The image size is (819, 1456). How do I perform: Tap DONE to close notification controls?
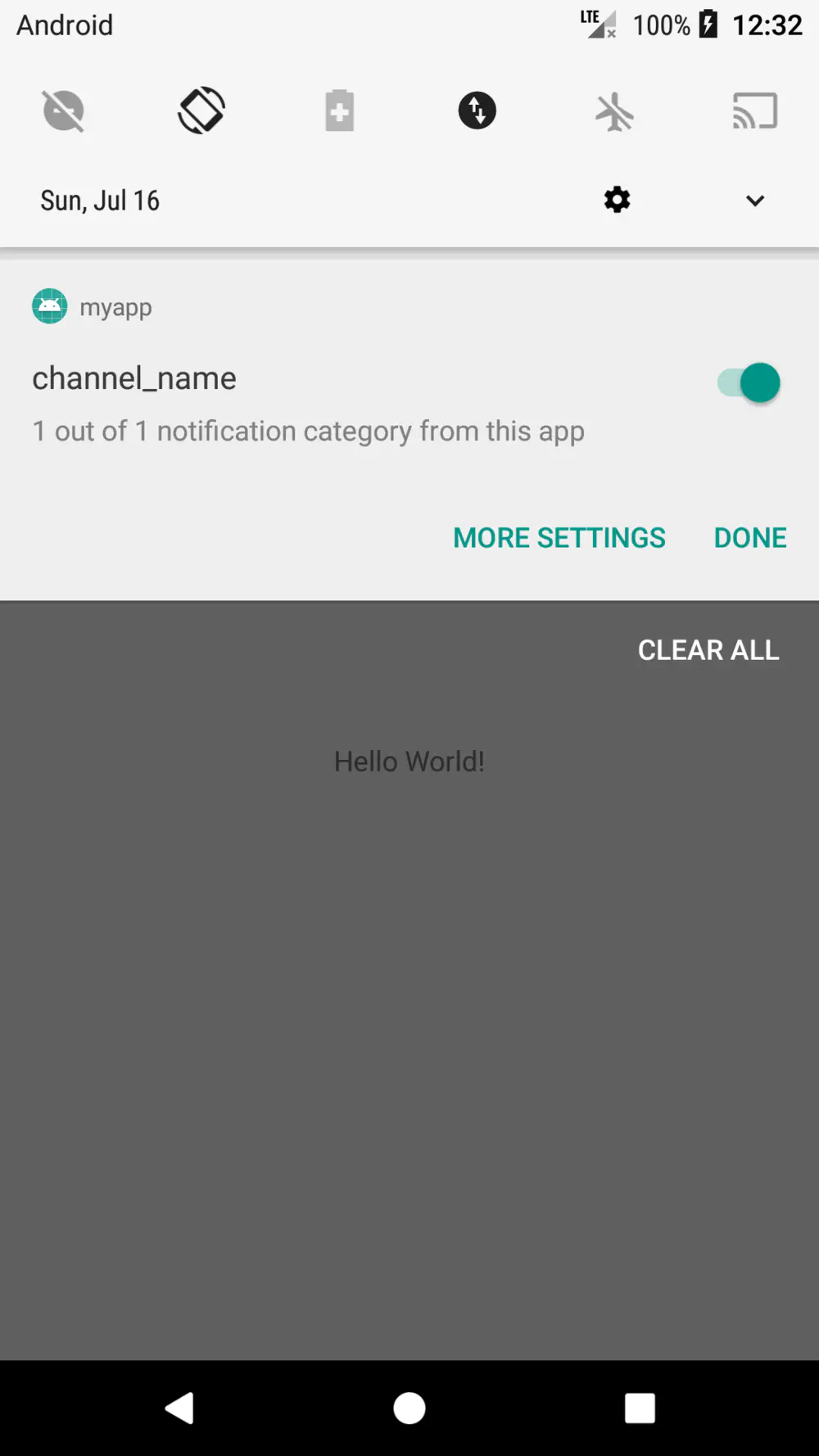(750, 538)
